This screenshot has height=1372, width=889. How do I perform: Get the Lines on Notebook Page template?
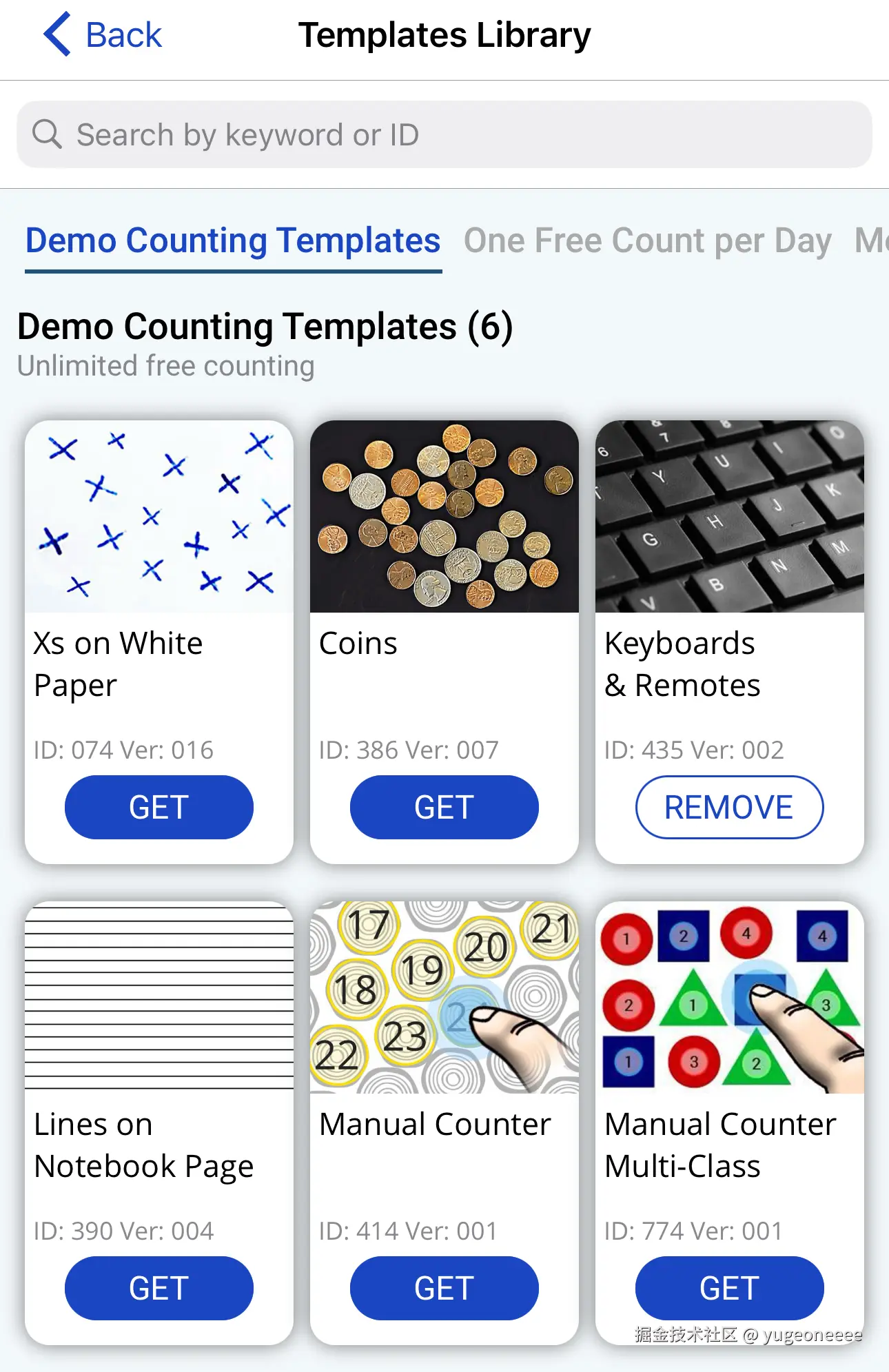click(x=159, y=1288)
